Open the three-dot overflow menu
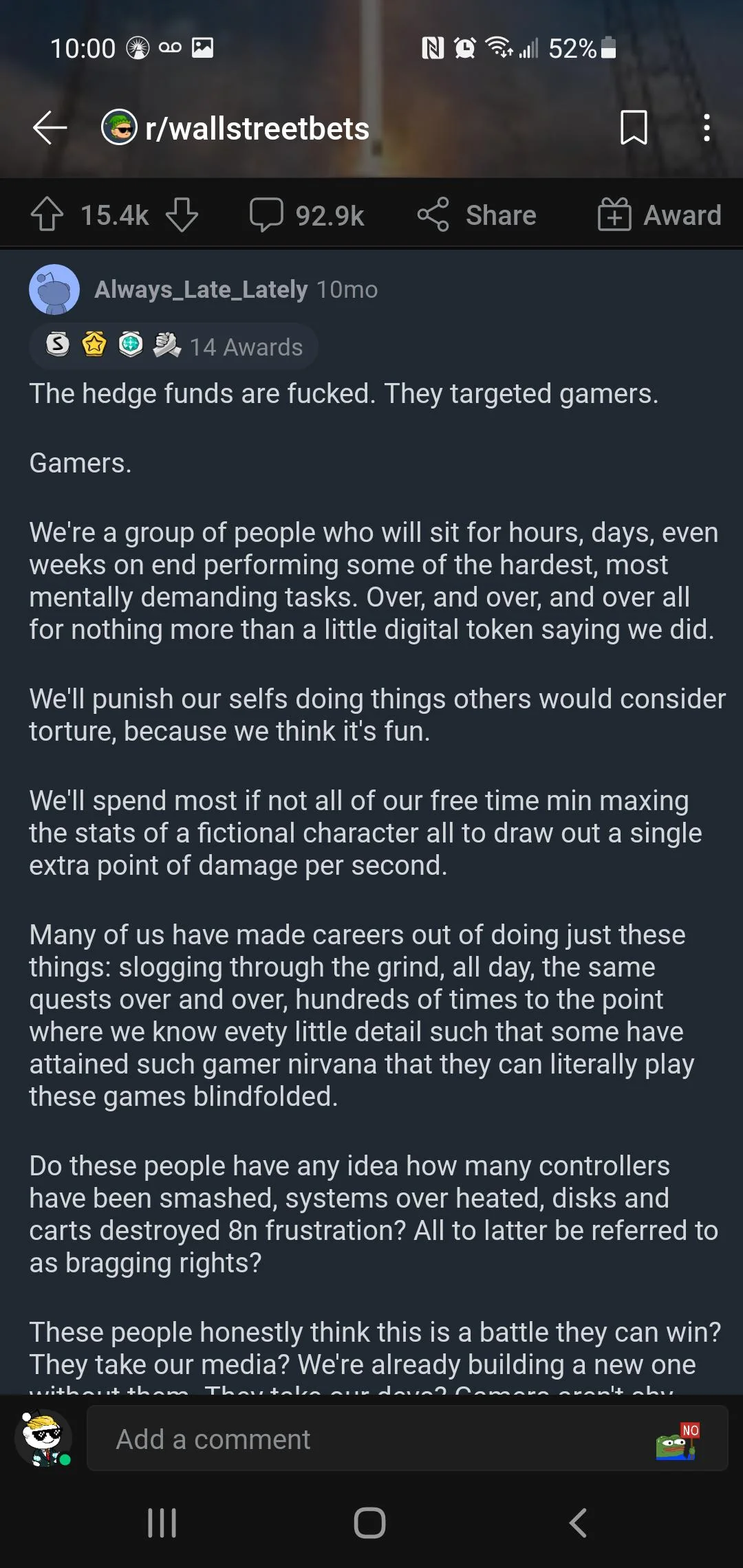The height and width of the screenshot is (1568, 743). [x=706, y=128]
